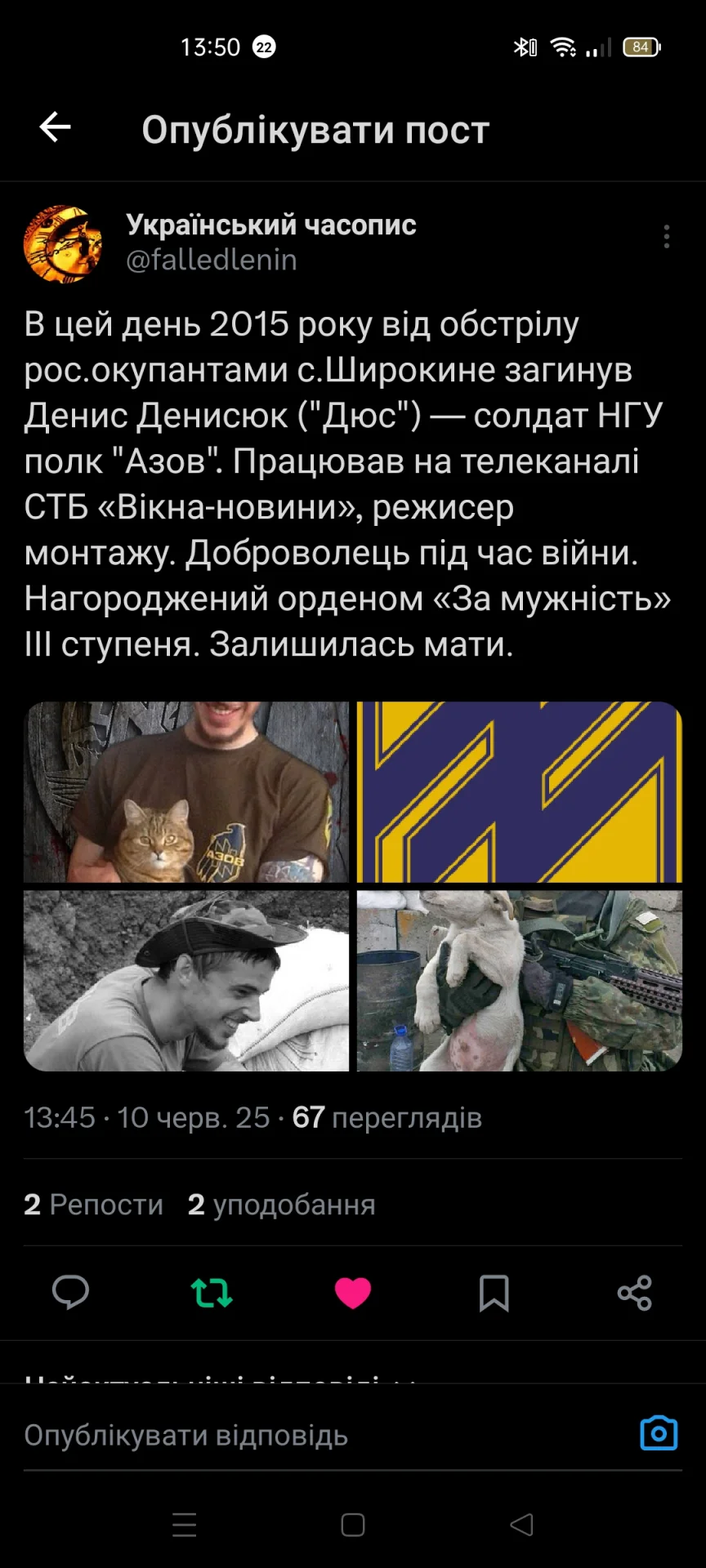Viewport: 706px width, 1568px height.
Task: Open the post's three-dot overflow menu
Action: click(667, 237)
